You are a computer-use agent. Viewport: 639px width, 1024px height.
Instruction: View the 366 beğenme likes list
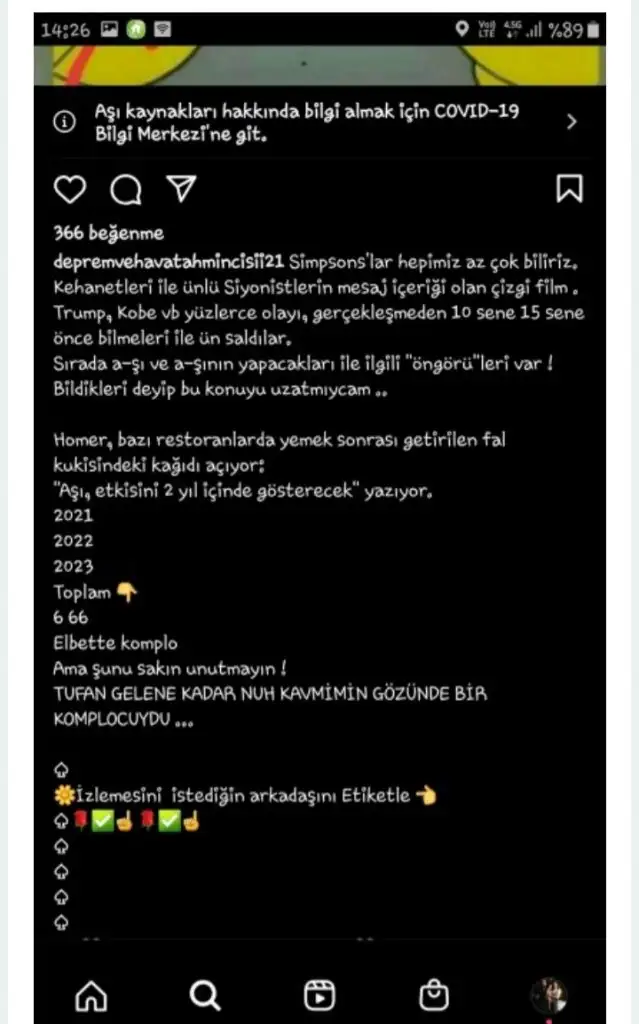108,235
